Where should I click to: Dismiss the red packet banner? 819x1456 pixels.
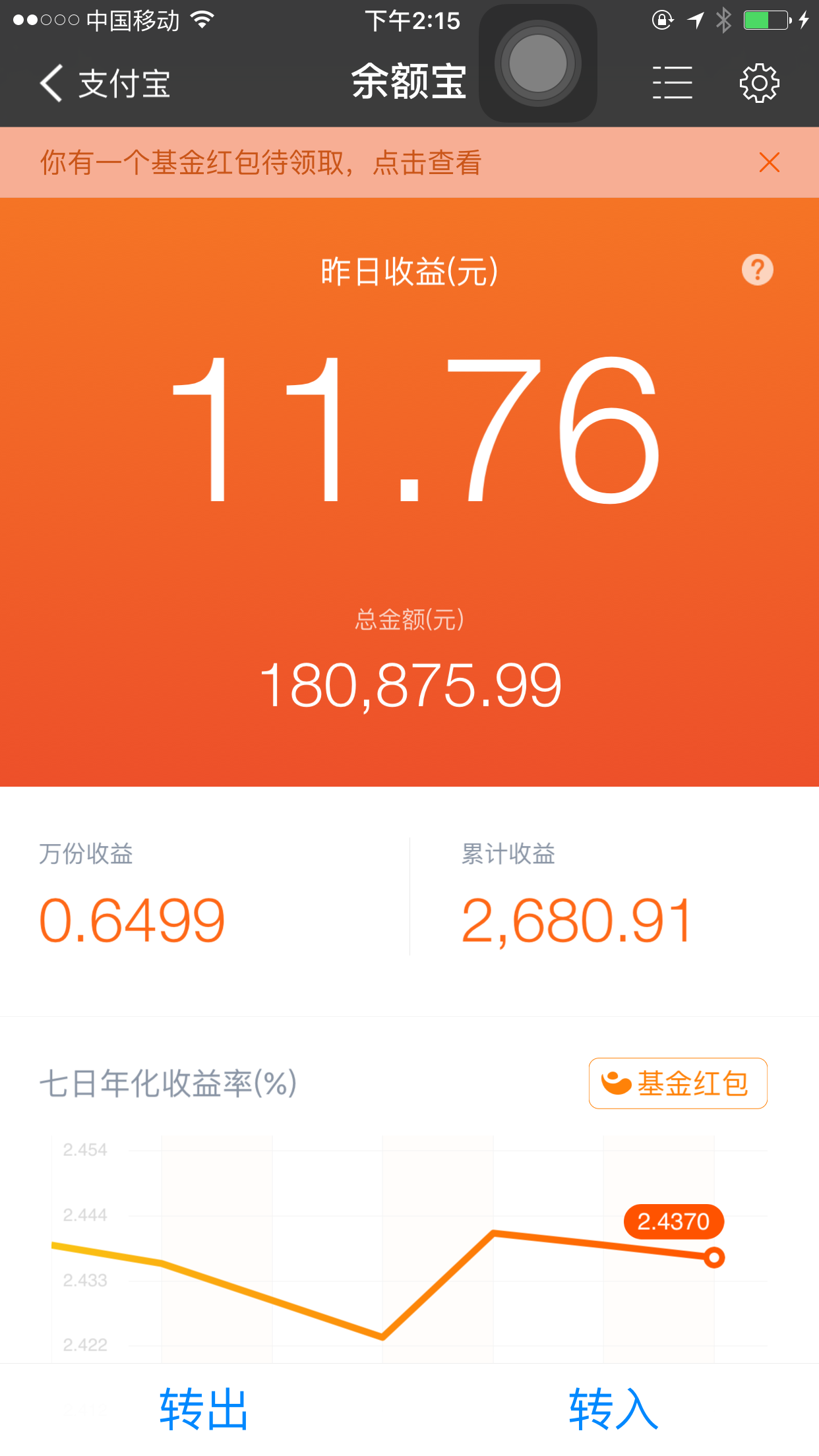(x=769, y=162)
